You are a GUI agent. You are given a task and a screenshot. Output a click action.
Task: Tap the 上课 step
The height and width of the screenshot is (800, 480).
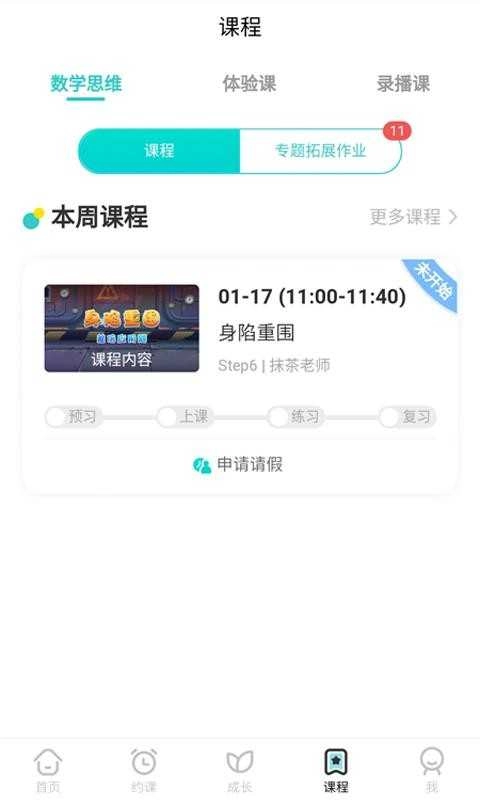pos(185,417)
